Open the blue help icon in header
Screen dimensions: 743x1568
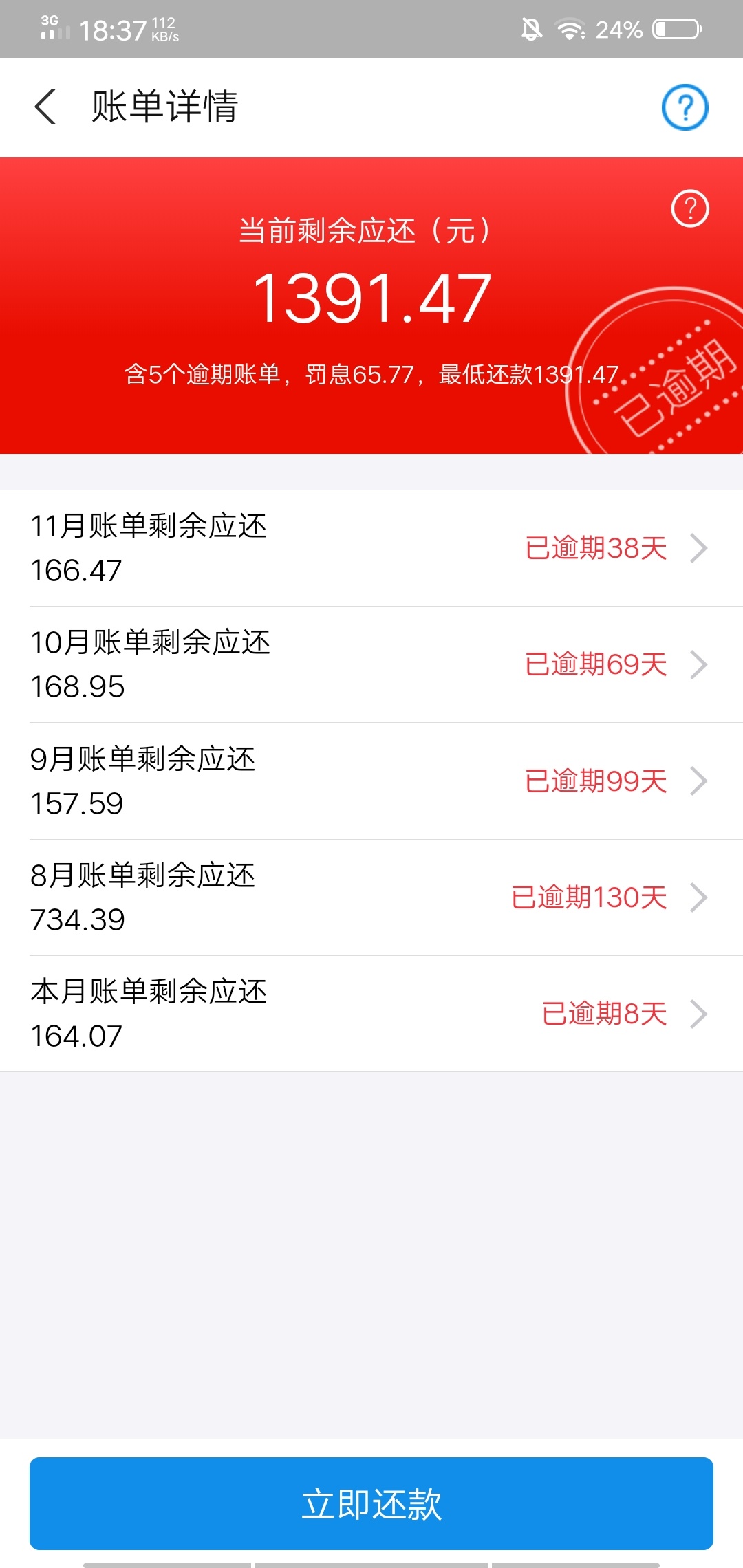[685, 107]
